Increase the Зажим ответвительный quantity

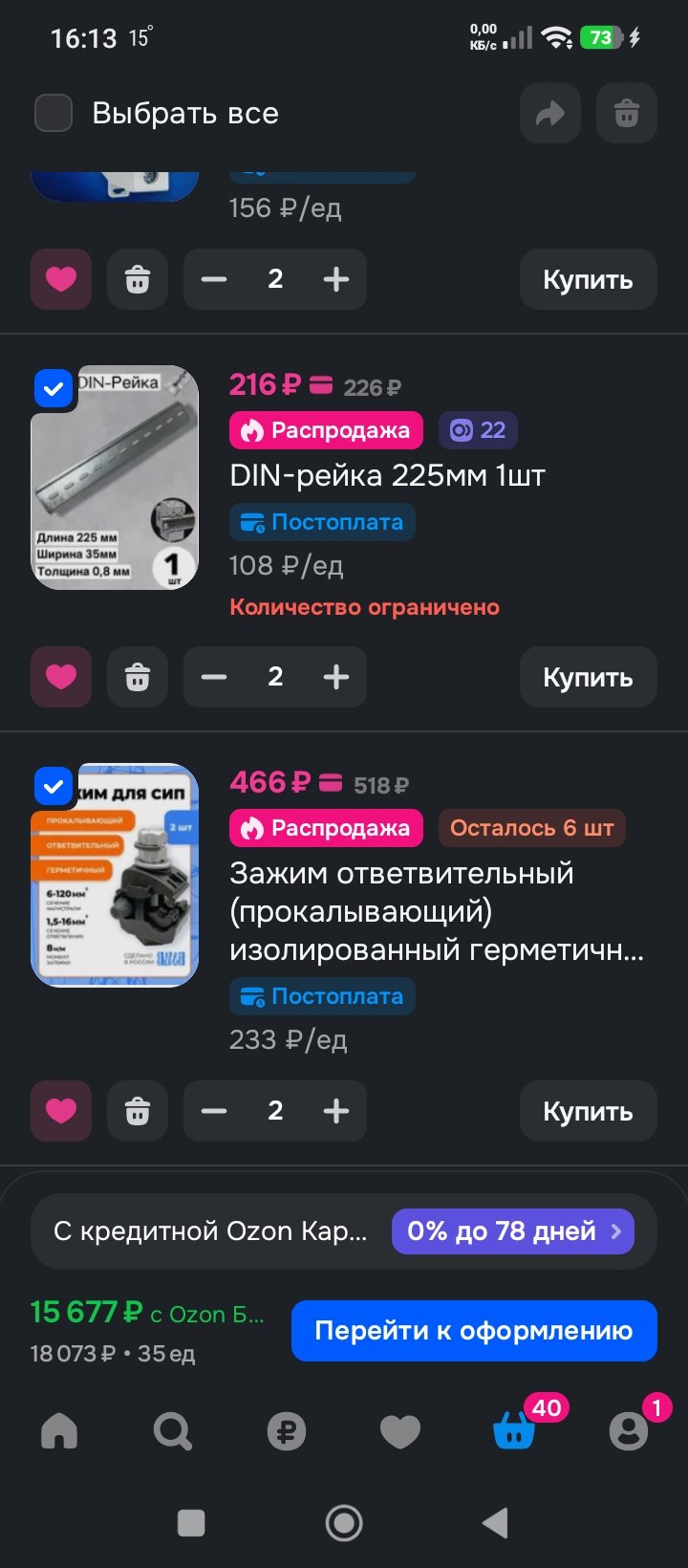(x=336, y=1111)
